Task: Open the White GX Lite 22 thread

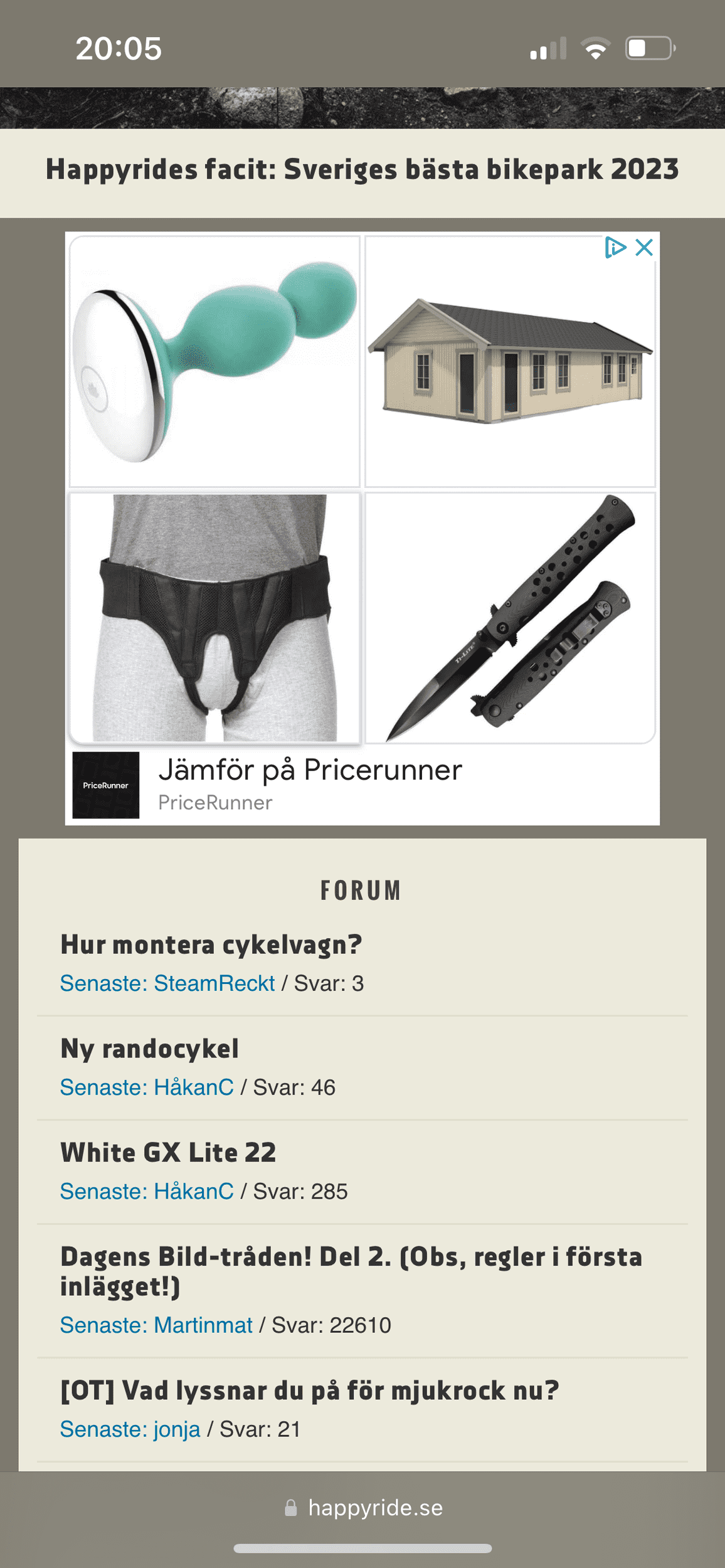Action: click(168, 1153)
